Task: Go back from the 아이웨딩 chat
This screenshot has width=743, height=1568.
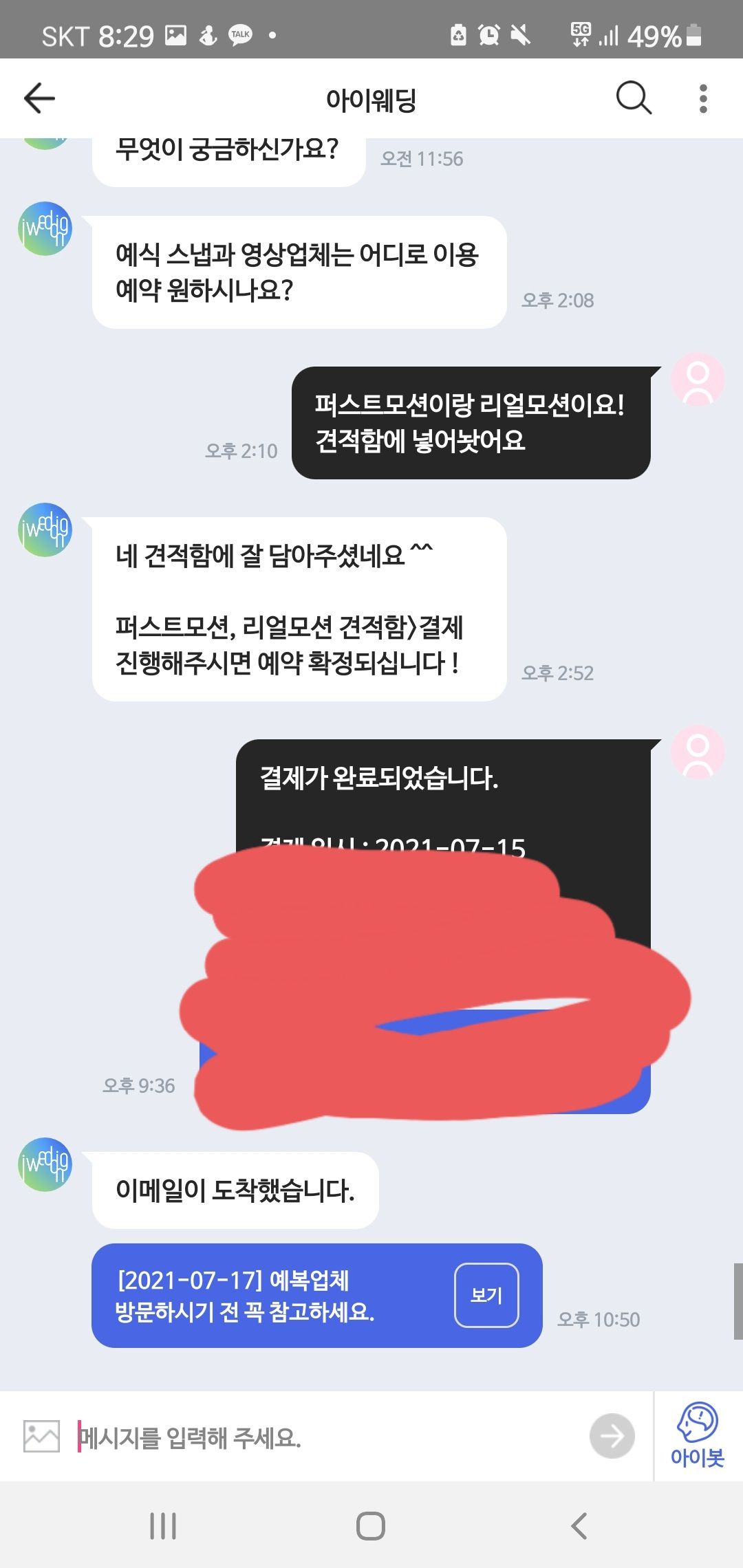Action: pos(39,98)
